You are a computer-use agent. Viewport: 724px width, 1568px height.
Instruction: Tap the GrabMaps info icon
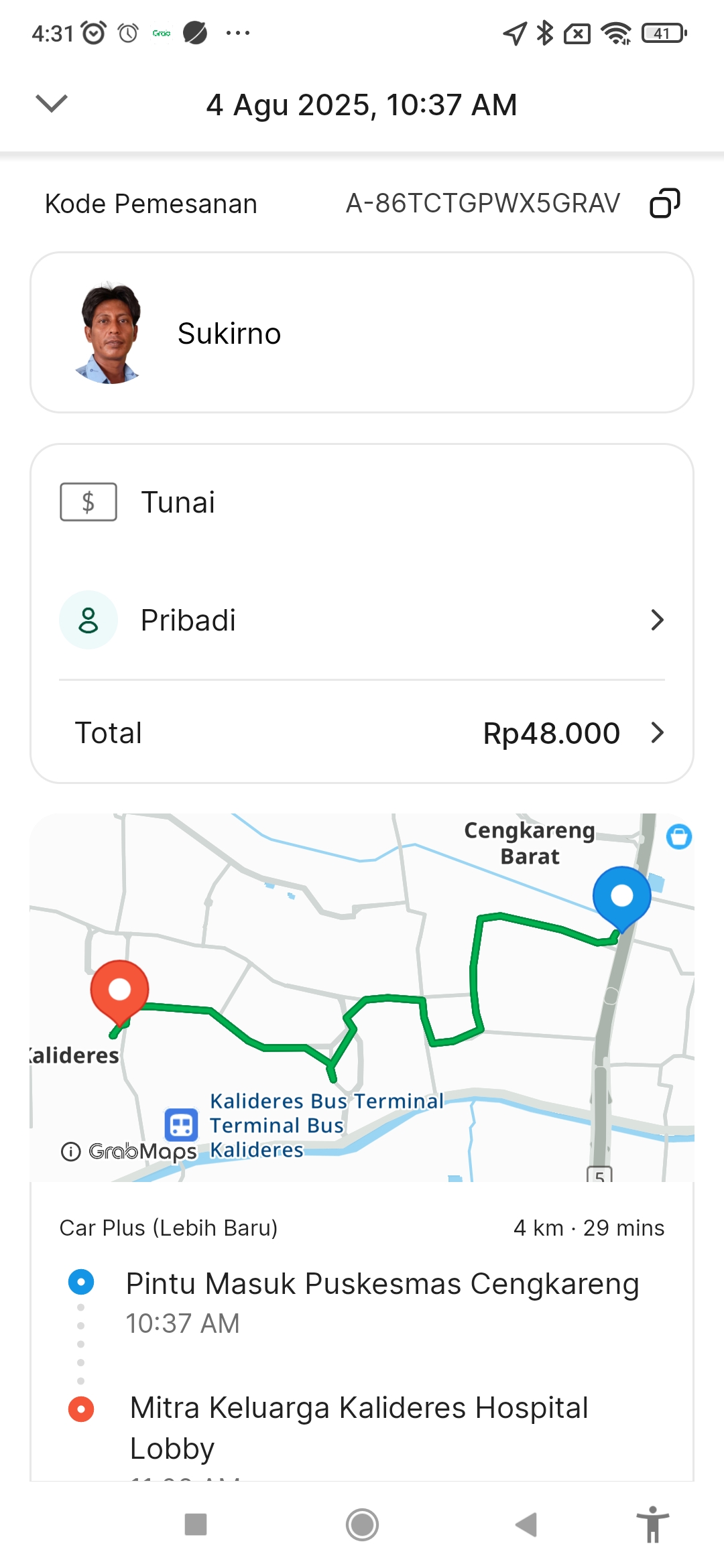tap(70, 1151)
